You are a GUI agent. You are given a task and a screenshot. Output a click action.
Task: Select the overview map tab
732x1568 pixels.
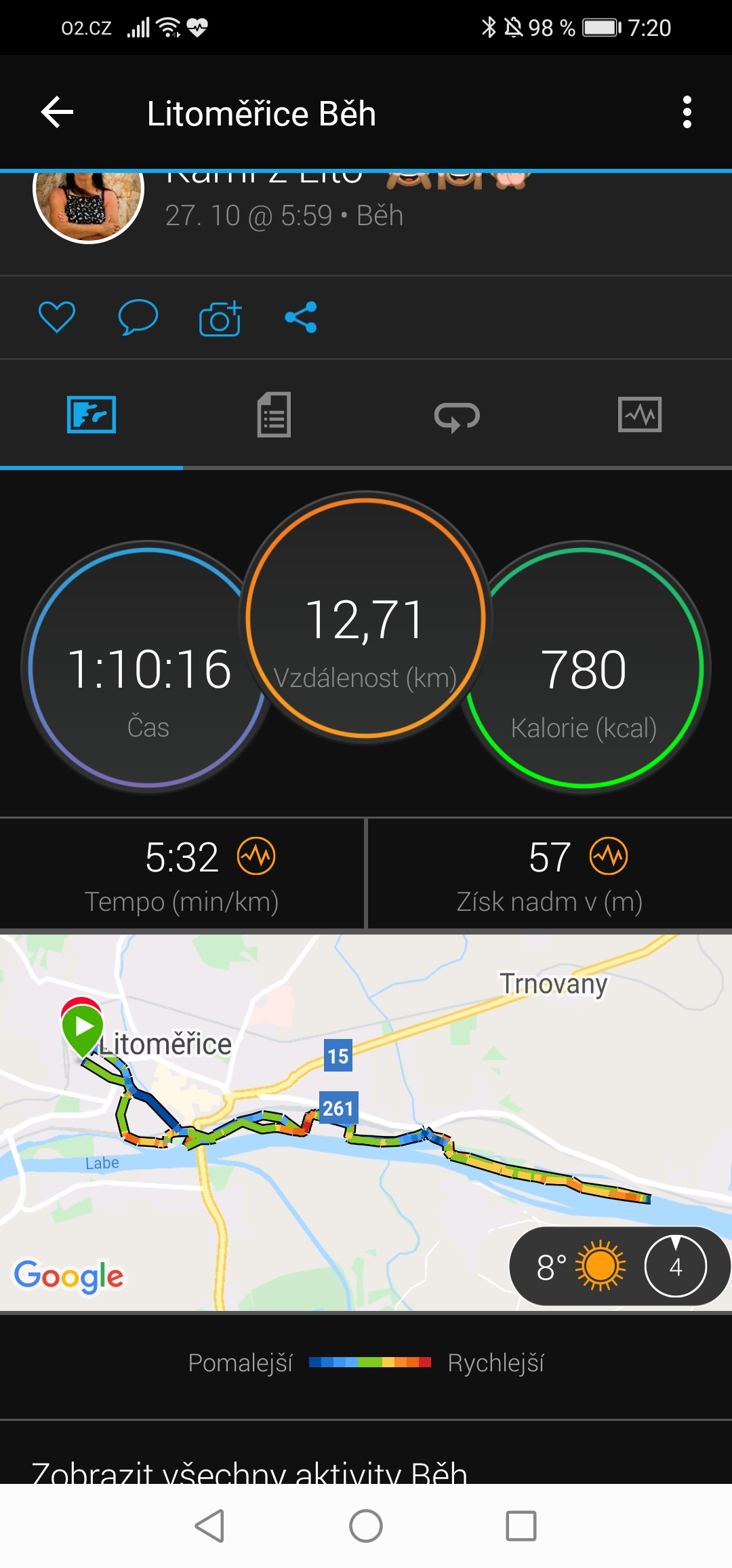click(x=91, y=414)
